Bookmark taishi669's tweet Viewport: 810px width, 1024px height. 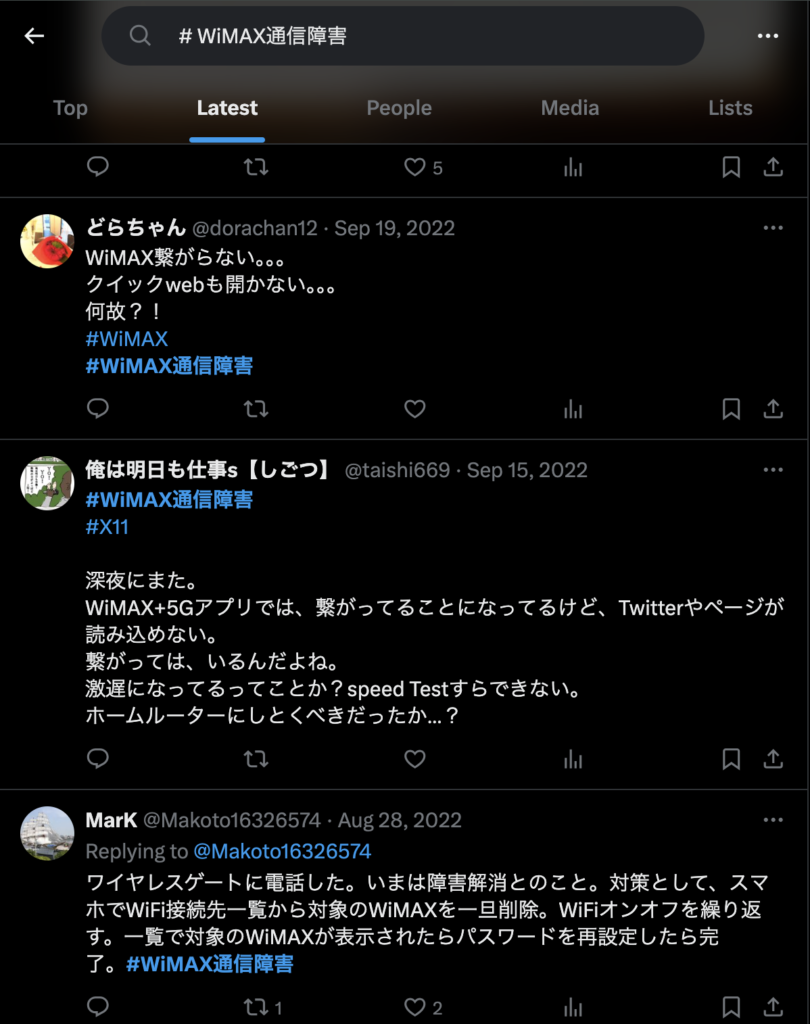coord(730,759)
